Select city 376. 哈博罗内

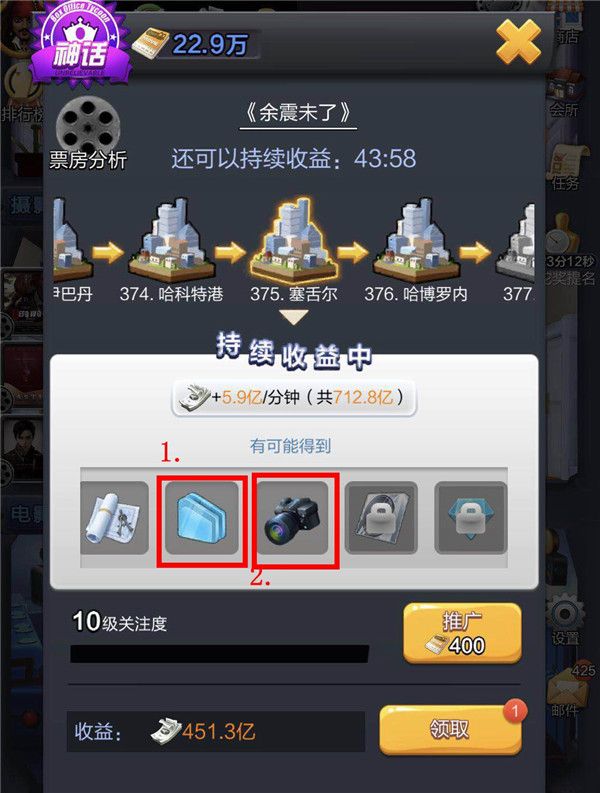[x=415, y=247]
